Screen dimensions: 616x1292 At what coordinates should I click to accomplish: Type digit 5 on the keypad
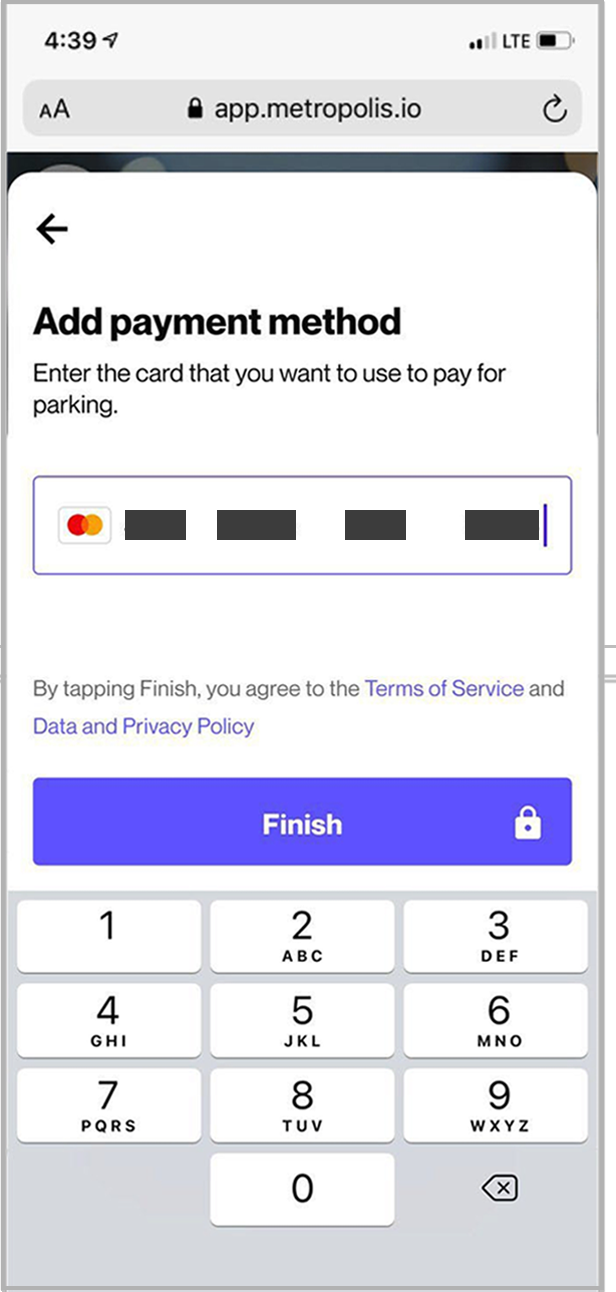302,1020
